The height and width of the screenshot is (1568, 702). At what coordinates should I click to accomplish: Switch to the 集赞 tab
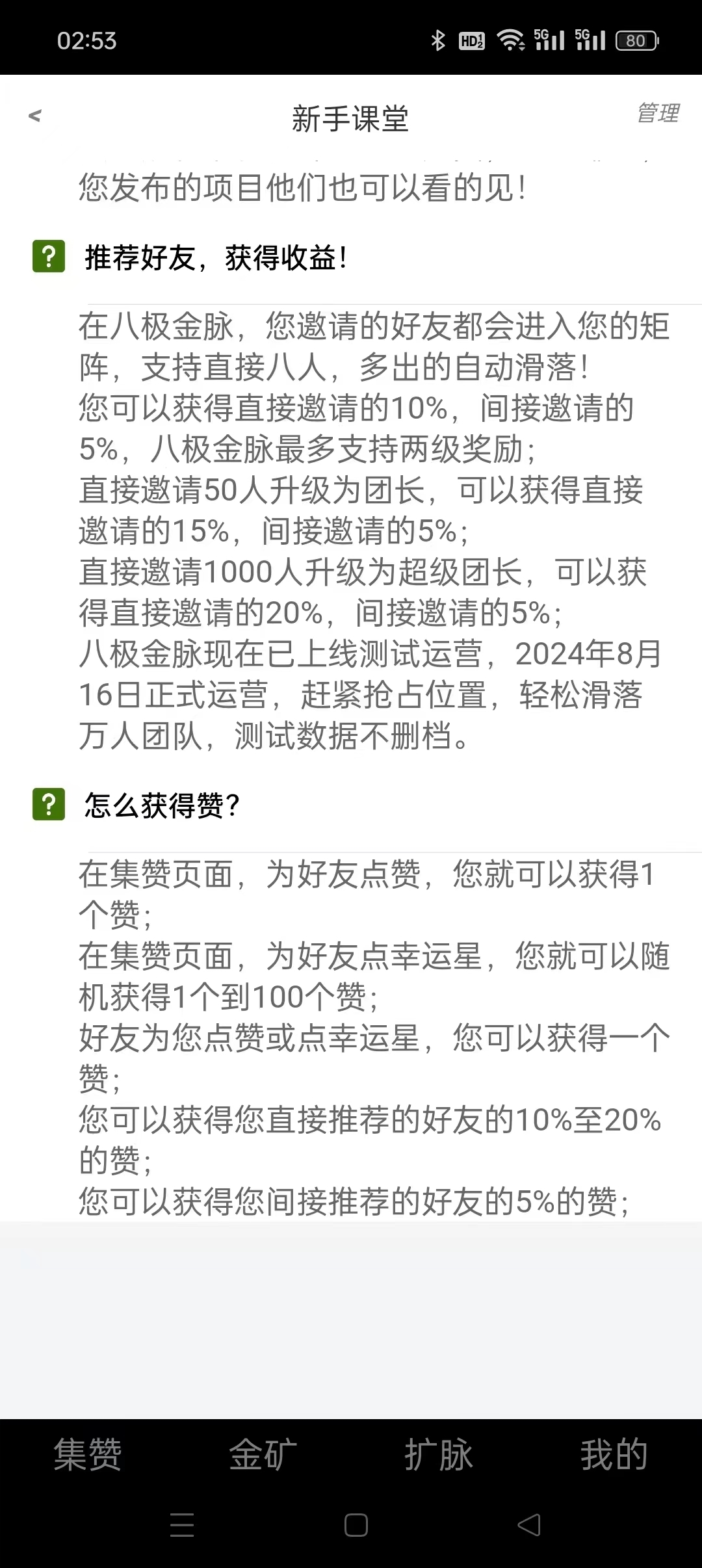tap(88, 1454)
